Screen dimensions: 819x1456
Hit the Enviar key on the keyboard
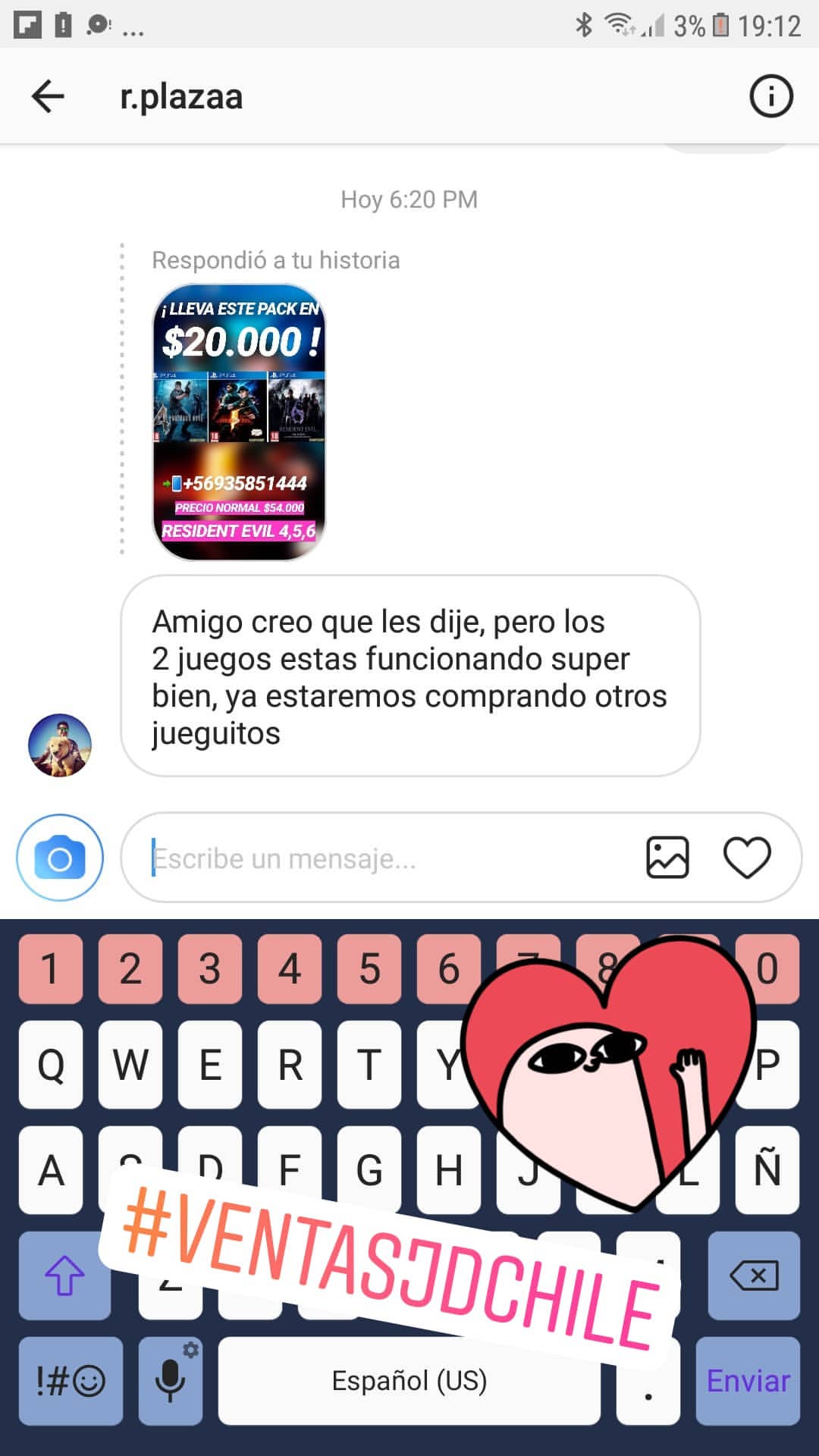click(748, 1381)
